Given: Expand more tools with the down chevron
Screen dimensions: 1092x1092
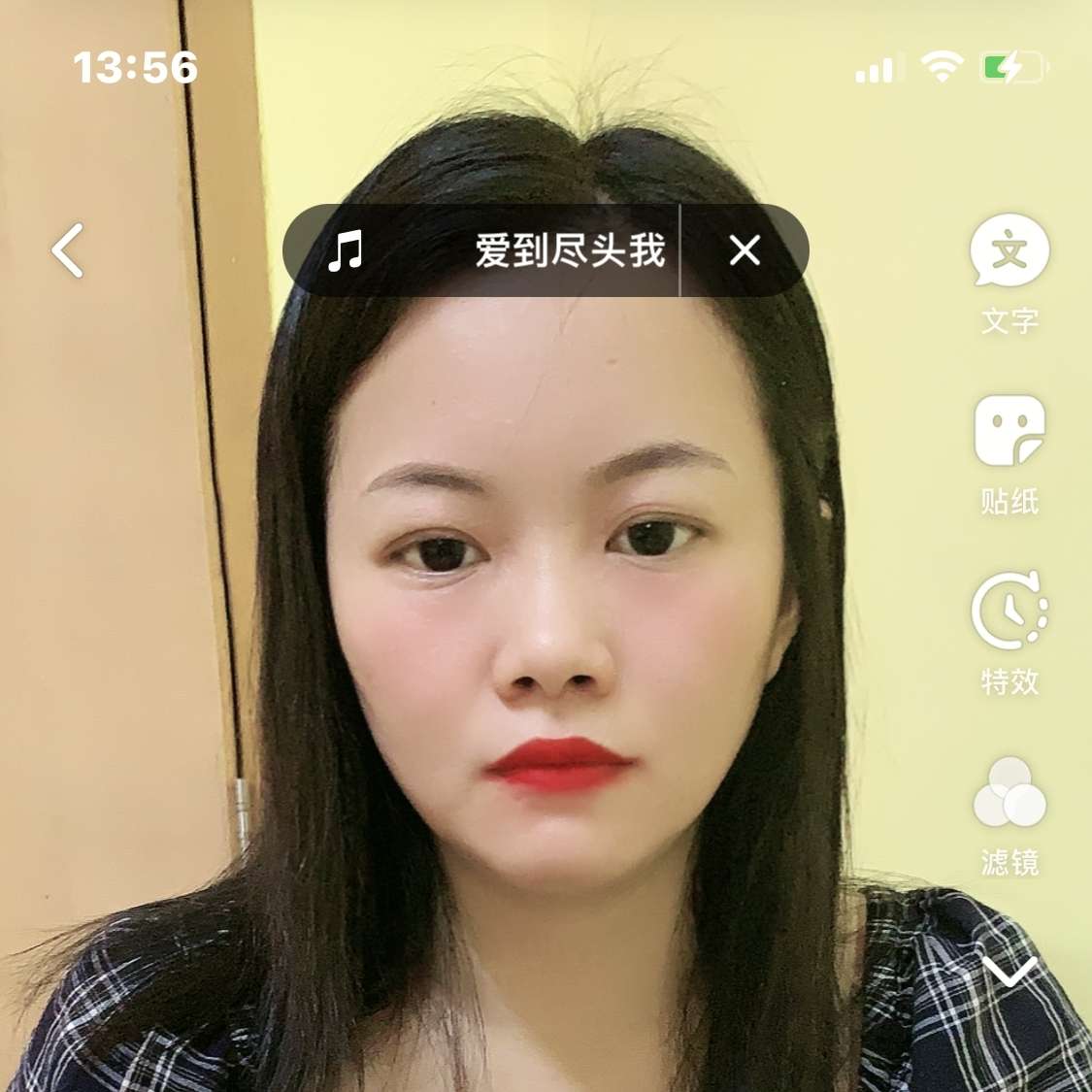Looking at the screenshot, I should 1009,970.
